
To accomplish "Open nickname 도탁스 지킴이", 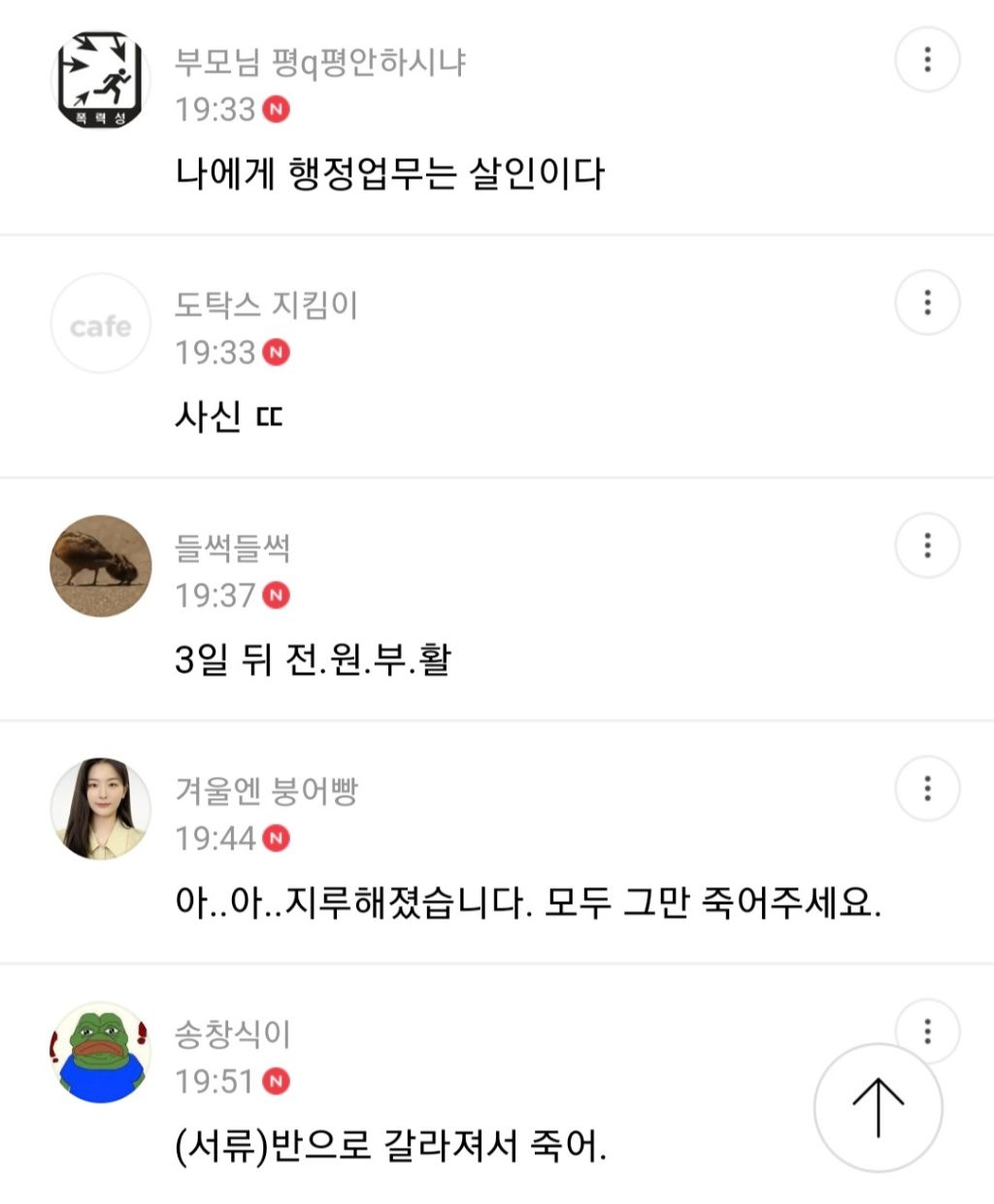I will pyautogui.click(x=266, y=306).
